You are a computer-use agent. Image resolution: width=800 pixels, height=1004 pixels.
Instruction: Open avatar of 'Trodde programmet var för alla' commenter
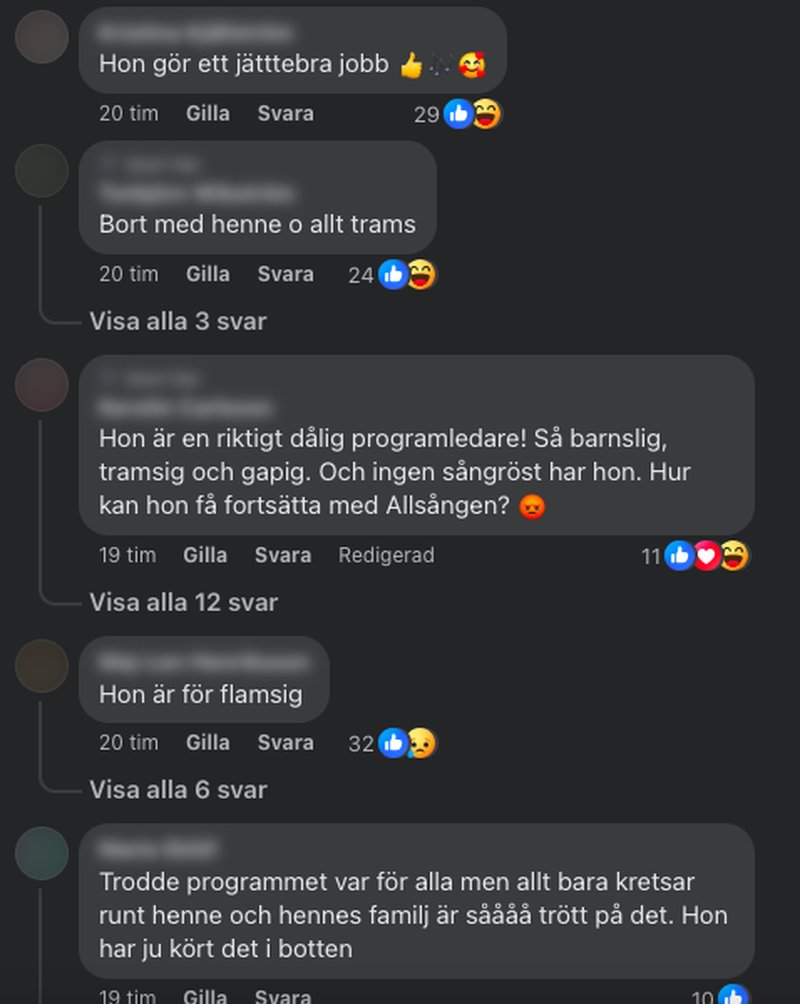[x=42, y=853]
